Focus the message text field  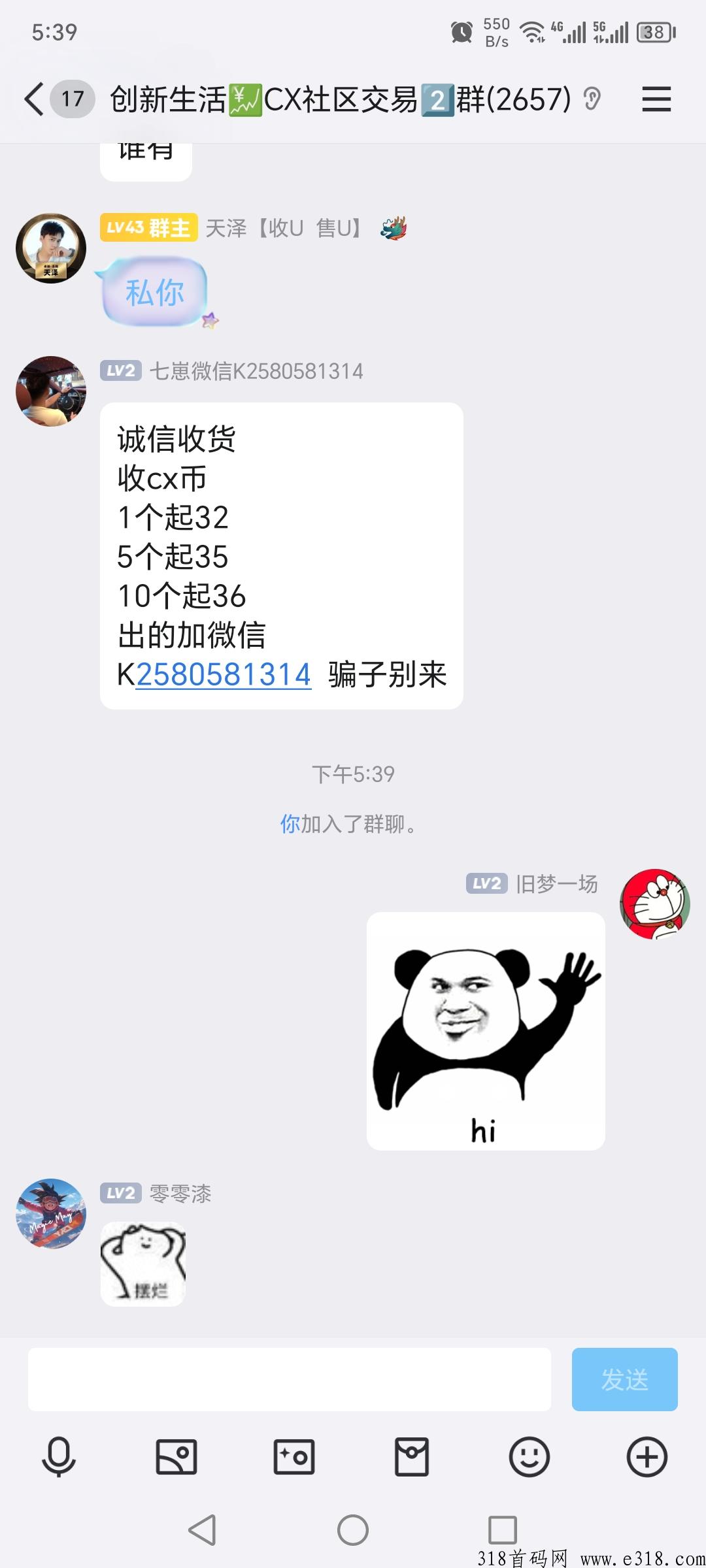coord(289,1379)
